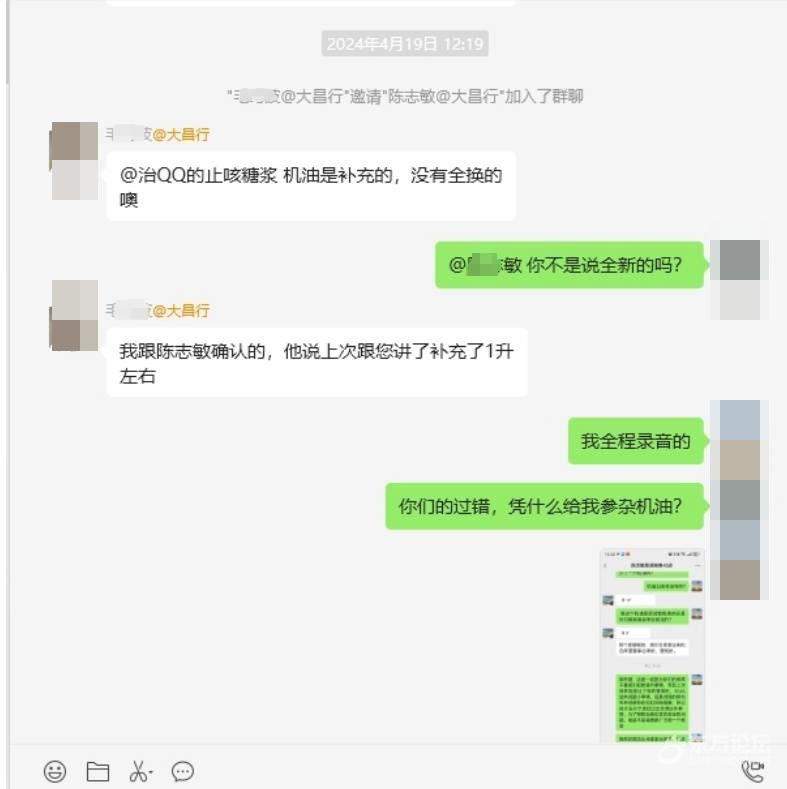Open the send file folder icon
Viewport: 787px width, 789px height.
(97, 771)
